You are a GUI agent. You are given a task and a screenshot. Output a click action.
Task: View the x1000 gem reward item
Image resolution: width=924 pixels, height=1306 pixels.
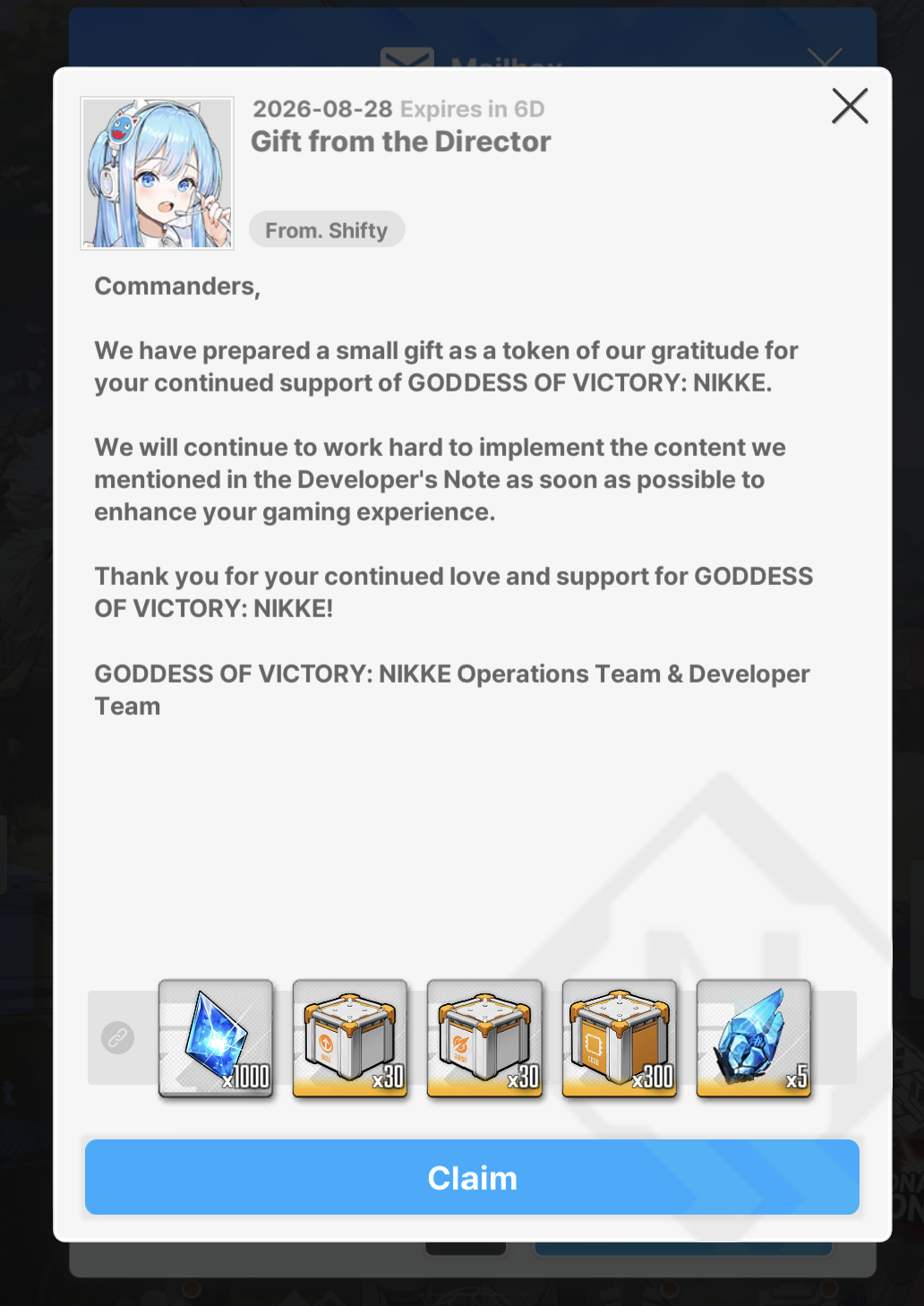pyautogui.click(x=216, y=1038)
